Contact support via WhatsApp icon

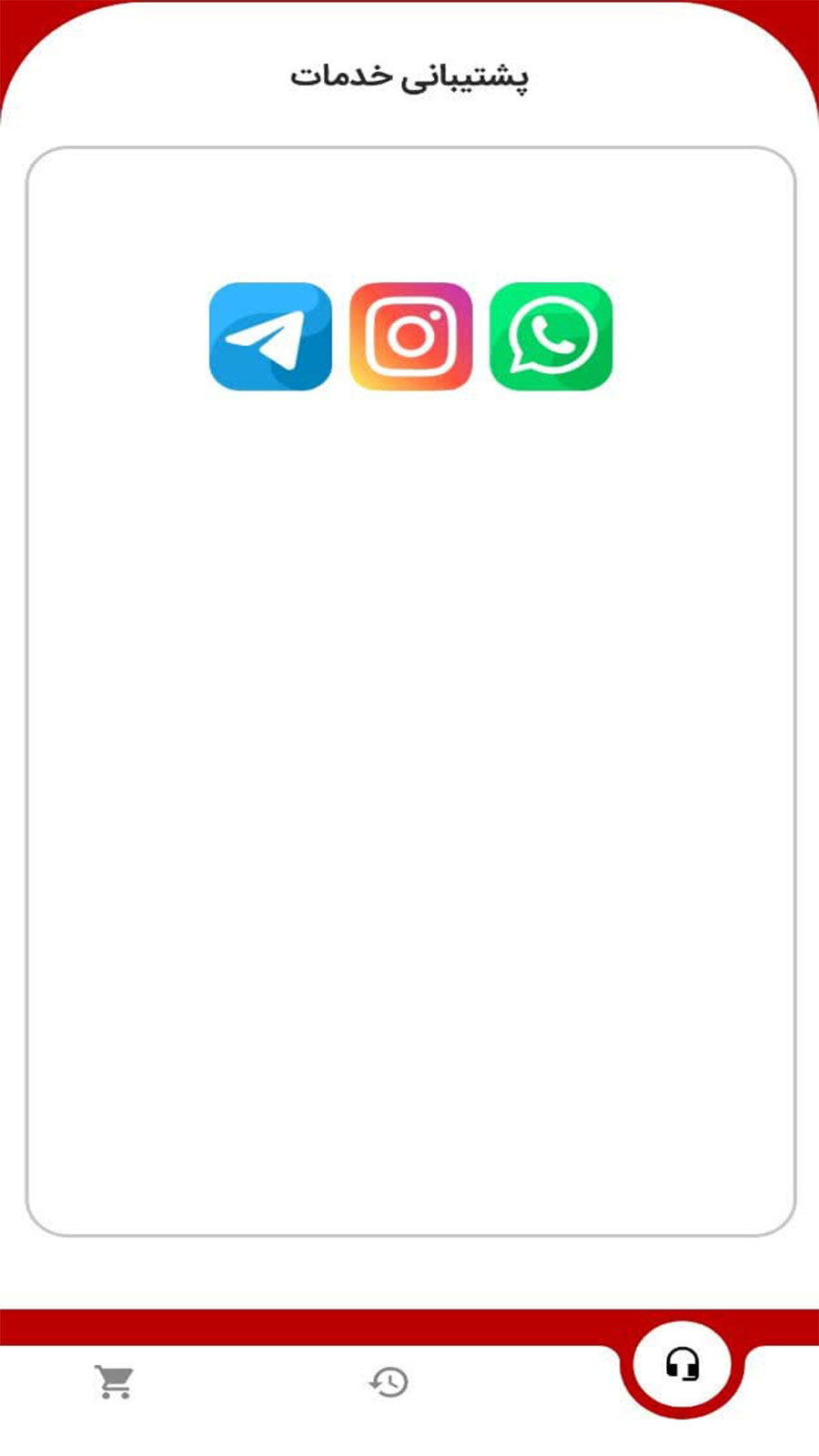551,337
